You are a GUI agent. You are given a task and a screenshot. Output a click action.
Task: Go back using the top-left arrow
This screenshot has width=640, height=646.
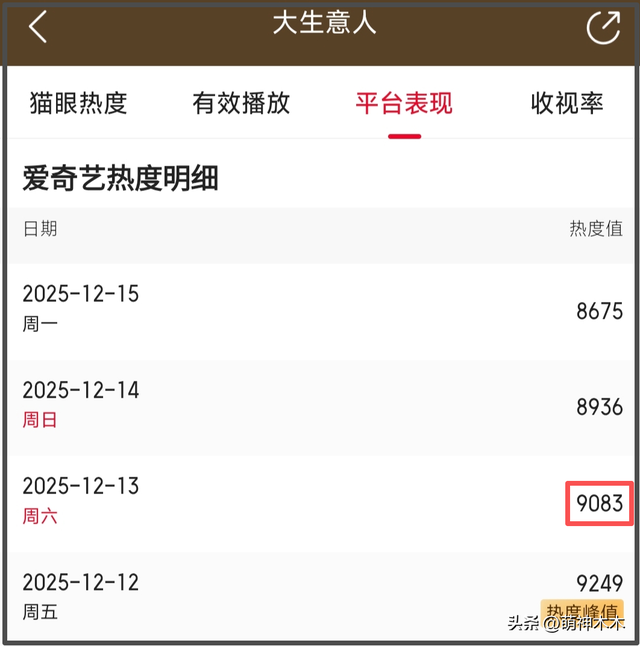(38, 28)
